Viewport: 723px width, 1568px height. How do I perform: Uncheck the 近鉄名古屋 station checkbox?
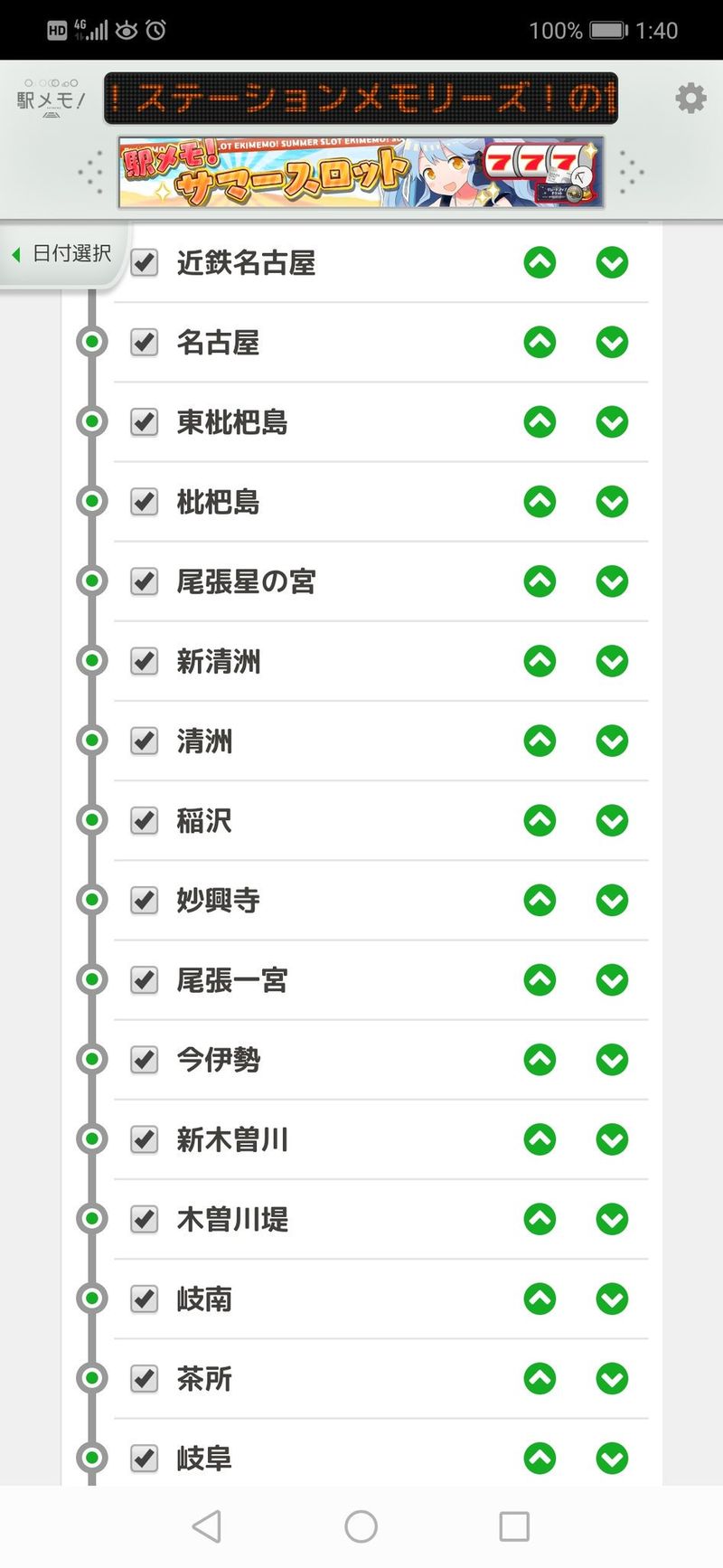[145, 263]
